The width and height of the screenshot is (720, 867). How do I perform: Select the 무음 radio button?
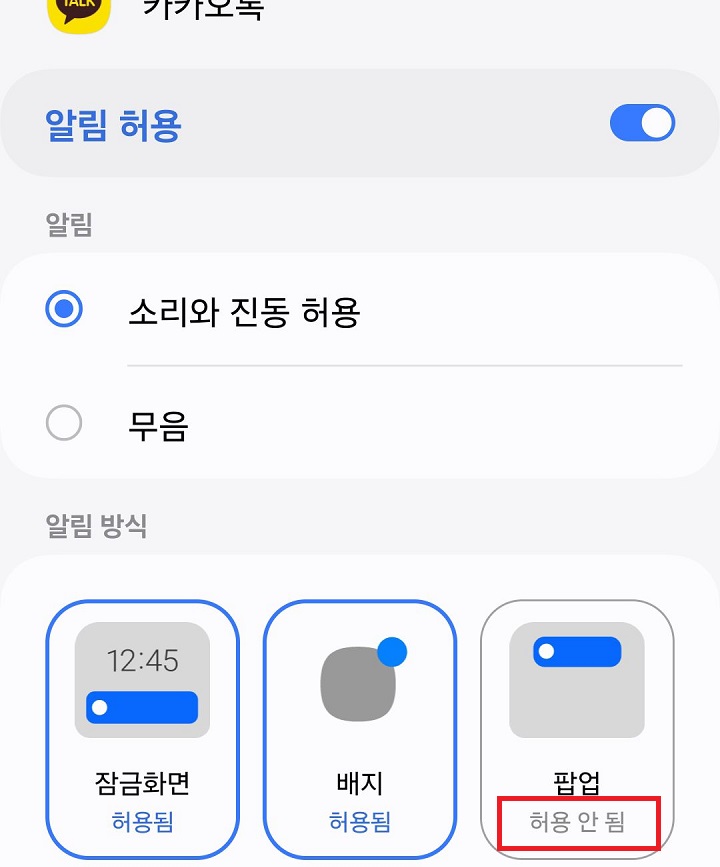(x=63, y=423)
